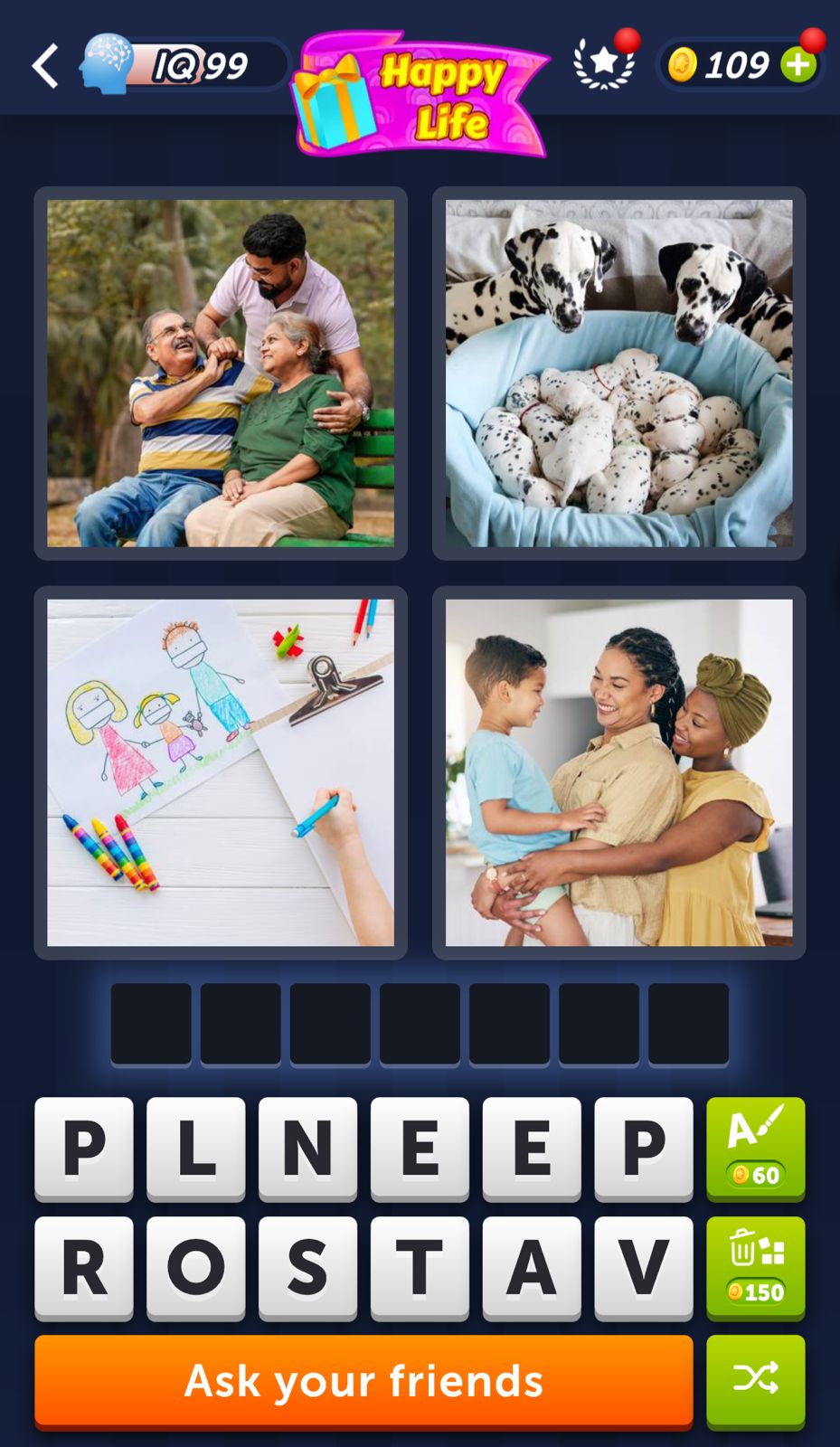Add more coins with the plus button
Image resolution: width=840 pixels, height=1447 pixels.
pyautogui.click(x=798, y=65)
